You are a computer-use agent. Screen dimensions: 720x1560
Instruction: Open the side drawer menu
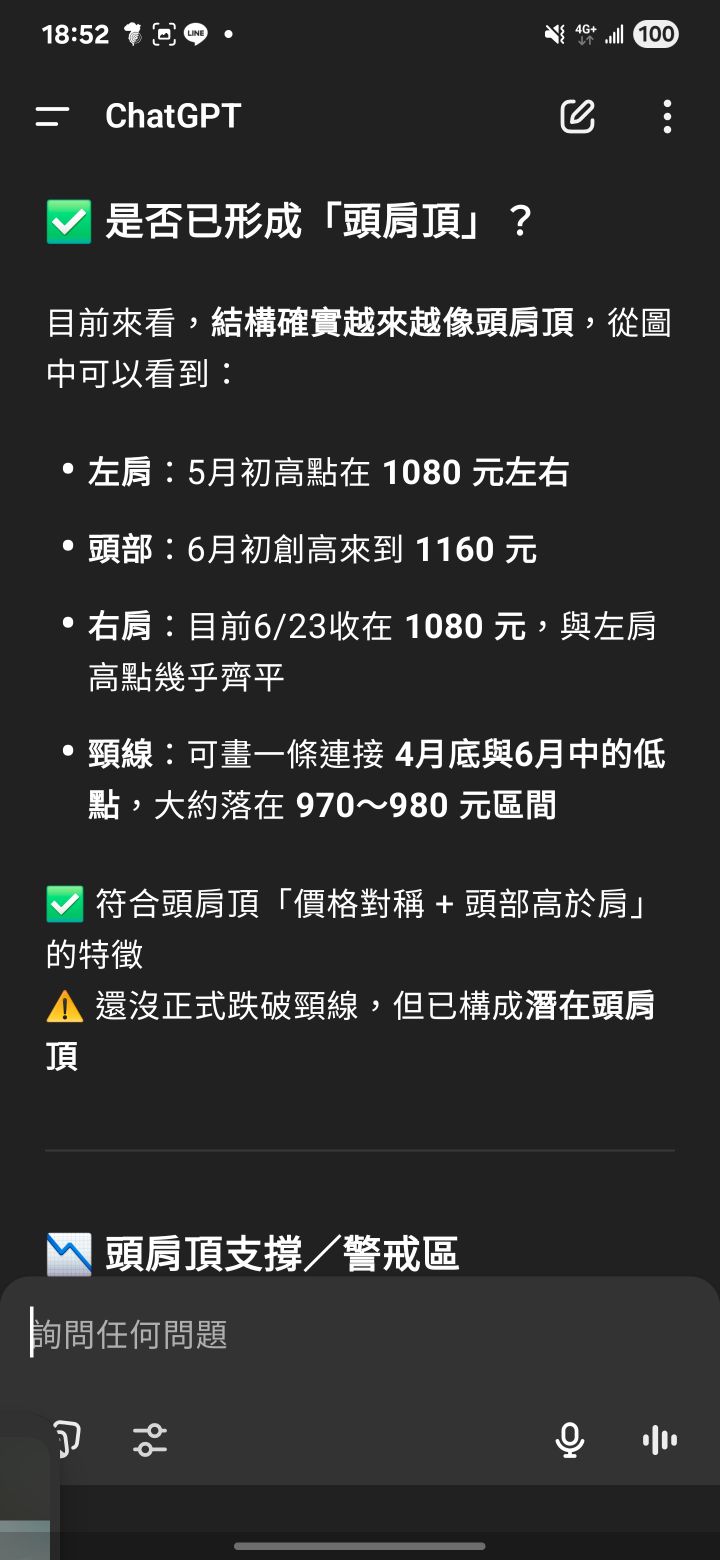(52, 116)
